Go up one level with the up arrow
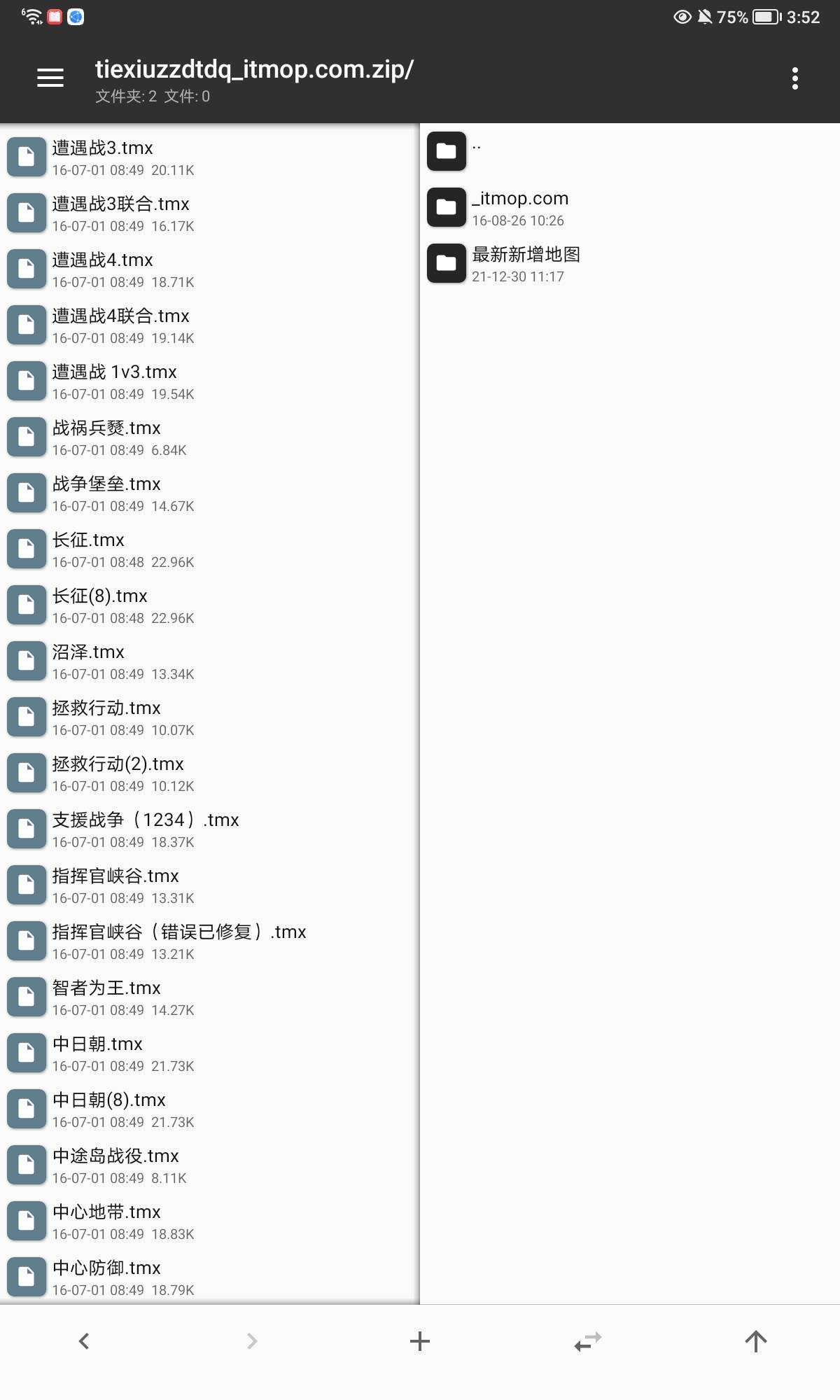This screenshot has width=840, height=1400. click(x=756, y=1341)
